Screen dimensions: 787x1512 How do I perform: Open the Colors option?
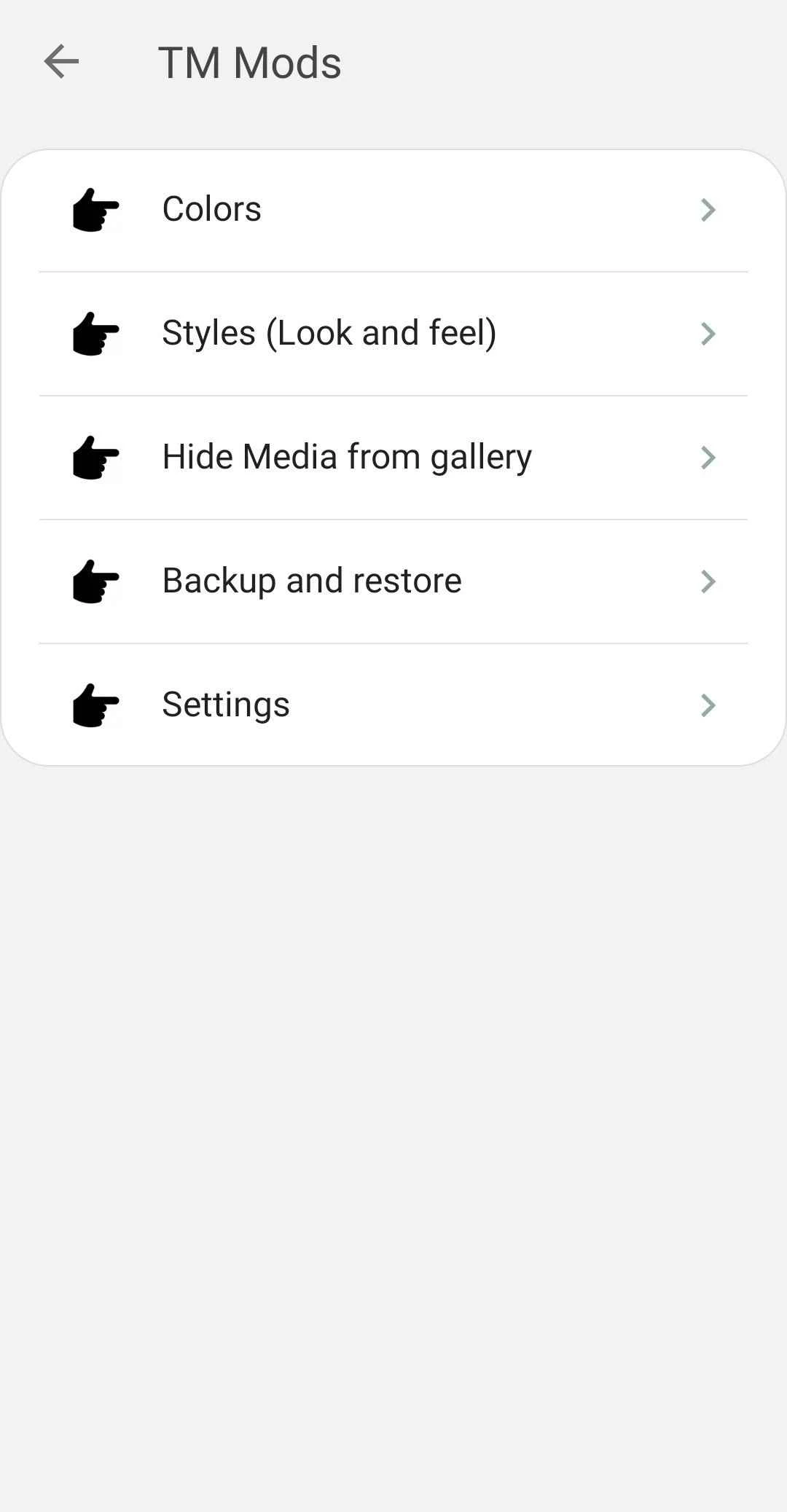[393, 210]
